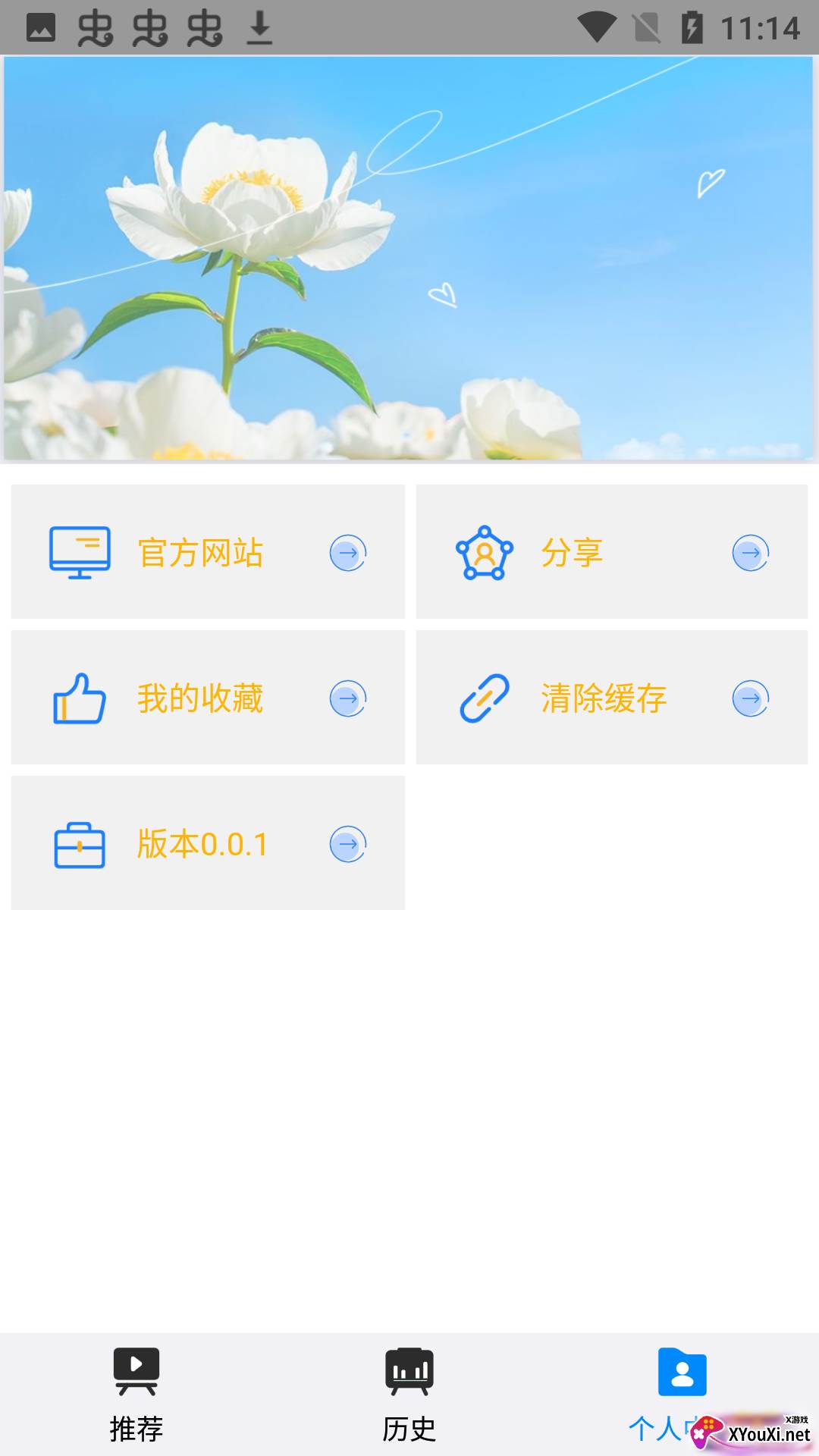Image resolution: width=819 pixels, height=1456 pixels.
Task: Go to the 个人中心 profile tab
Action: coord(682,1394)
